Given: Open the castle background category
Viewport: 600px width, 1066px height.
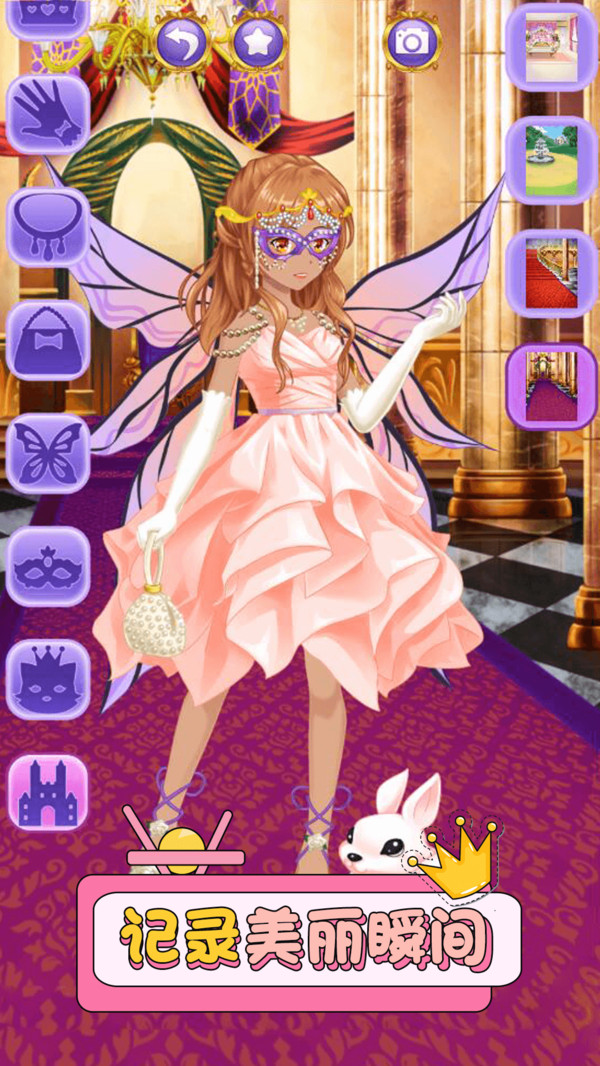Looking at the screenshot, I should pyautogui.click(x=47, y=793).
